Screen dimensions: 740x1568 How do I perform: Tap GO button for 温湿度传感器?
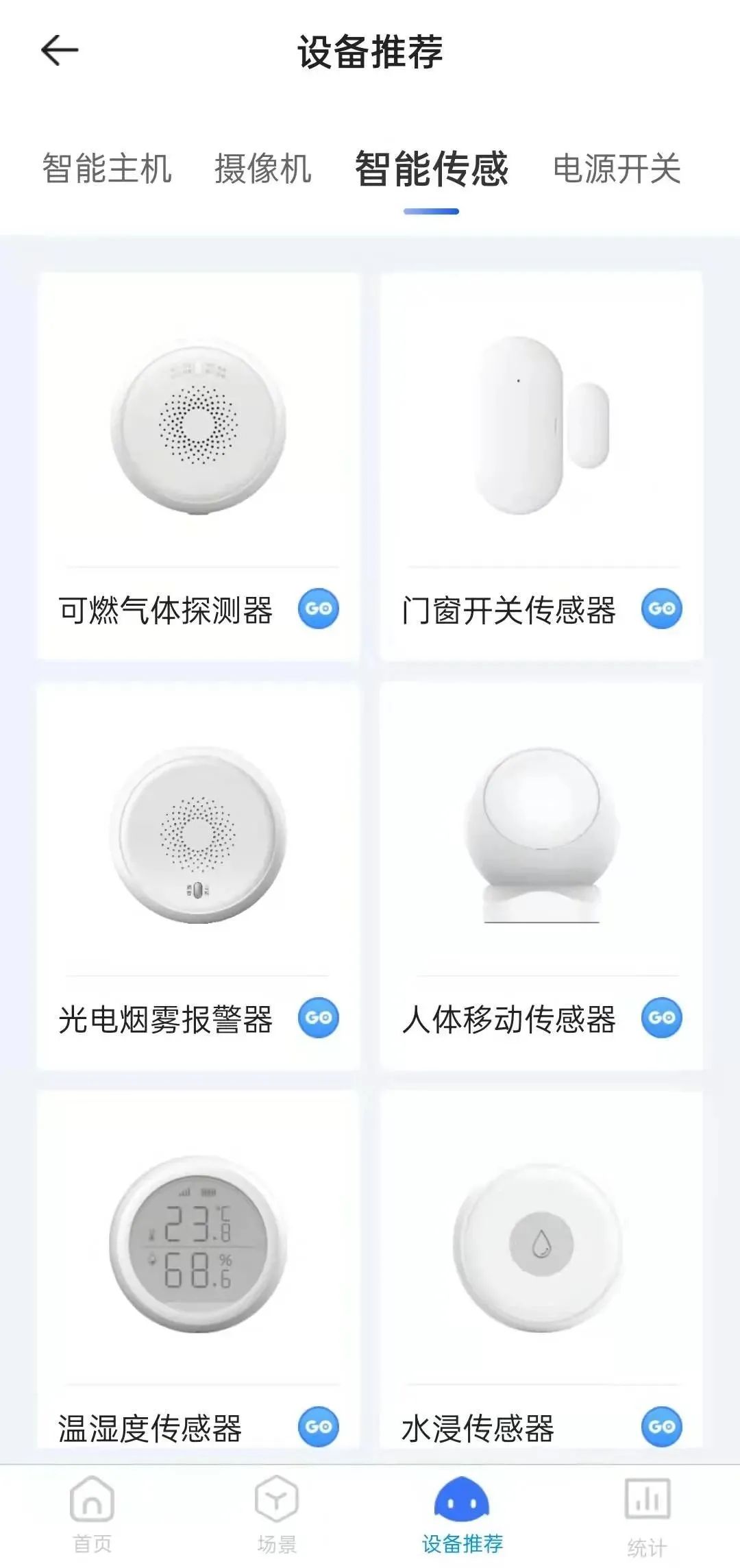point(319,1426)
